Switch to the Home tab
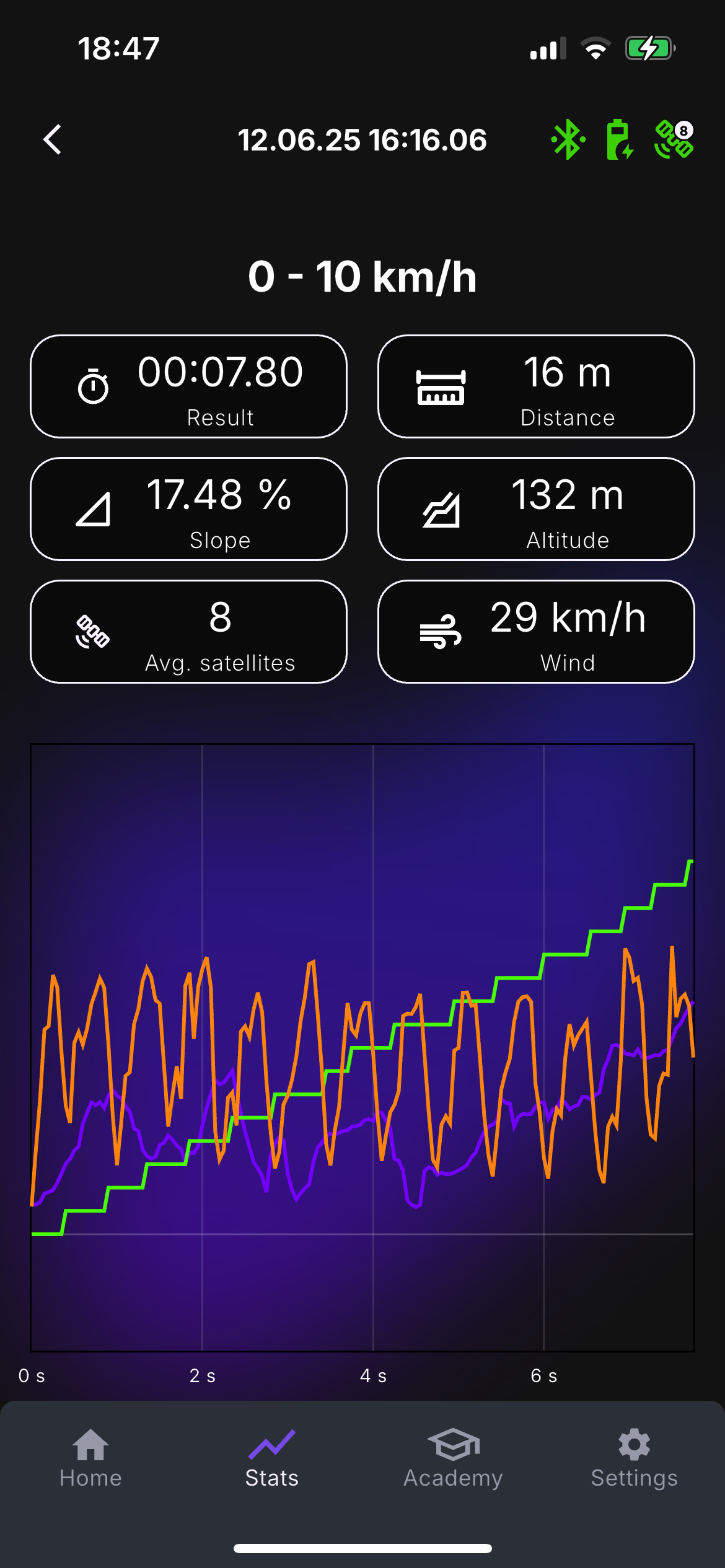This screenshot has width=725, height=1568. coord(90,1459)
